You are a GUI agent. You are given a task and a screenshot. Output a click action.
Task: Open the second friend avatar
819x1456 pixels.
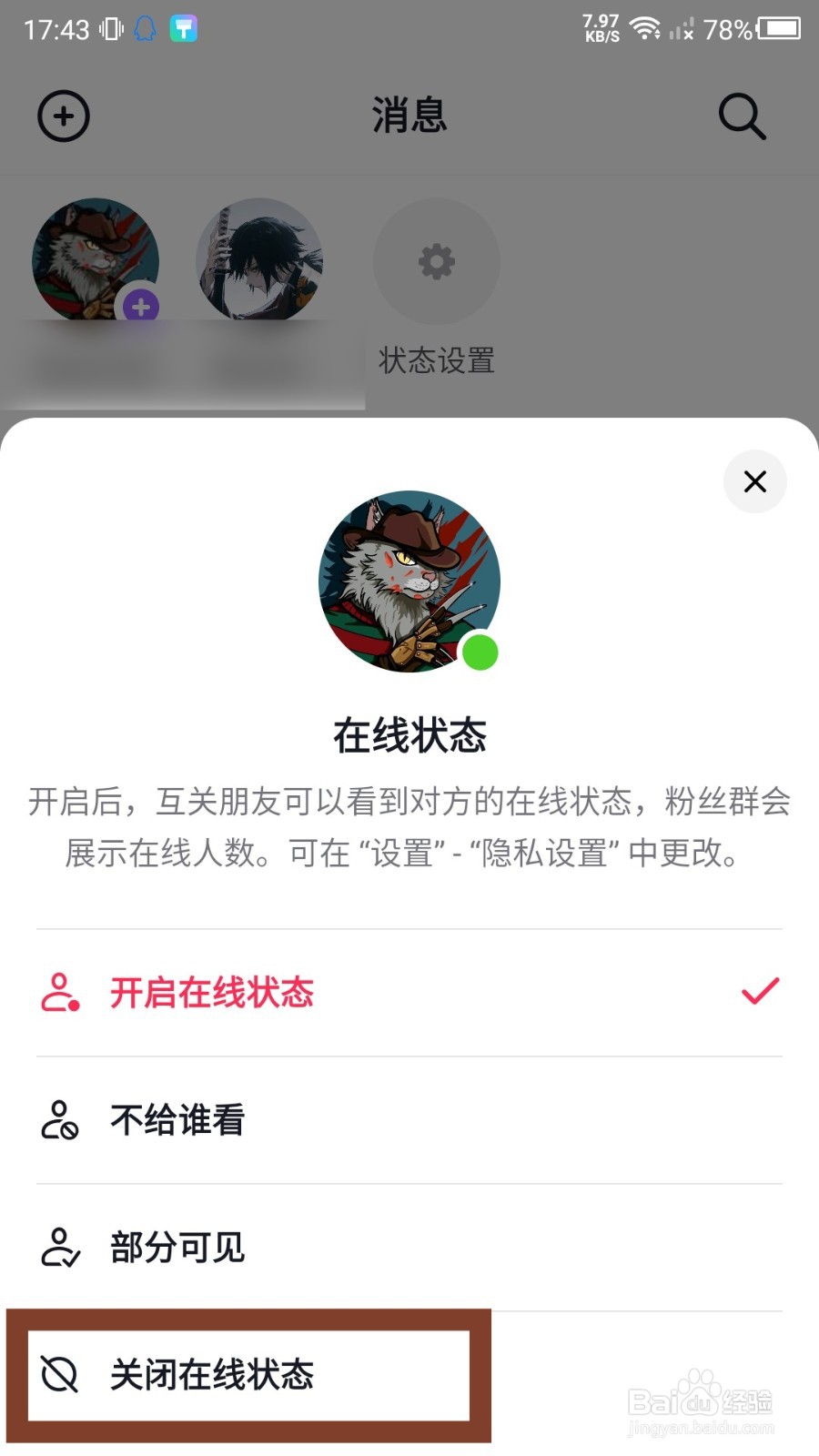pos(259,261)
